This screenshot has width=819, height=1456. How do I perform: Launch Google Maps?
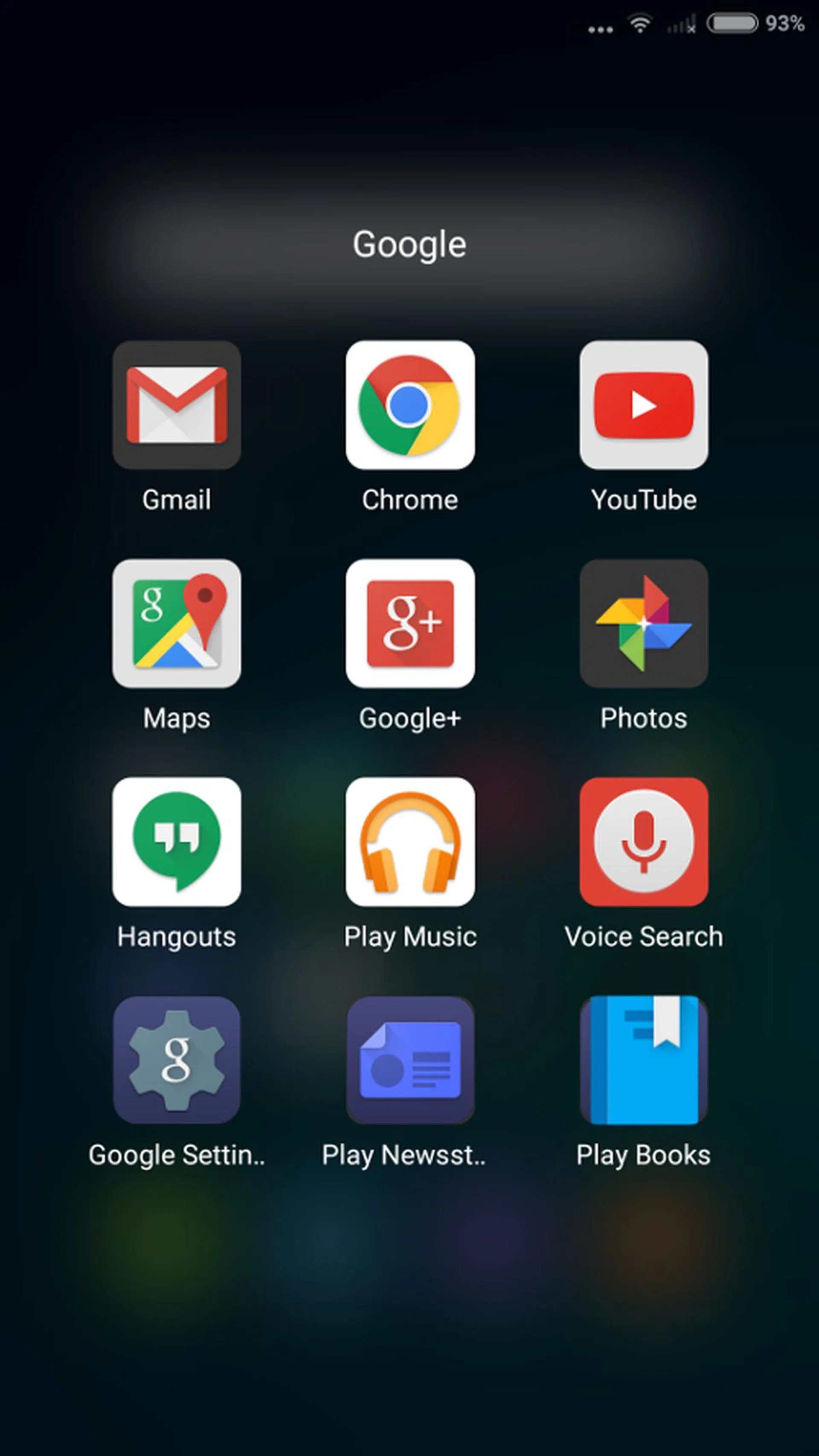pyautogui.click(x=176, y=623)
